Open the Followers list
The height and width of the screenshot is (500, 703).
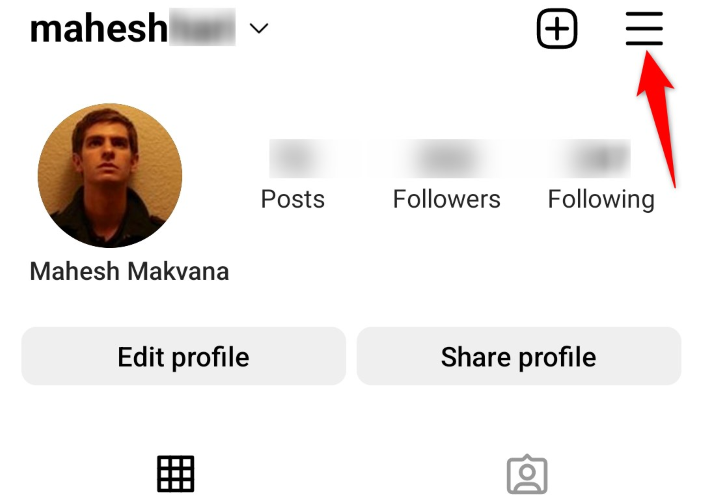[446, 180]
